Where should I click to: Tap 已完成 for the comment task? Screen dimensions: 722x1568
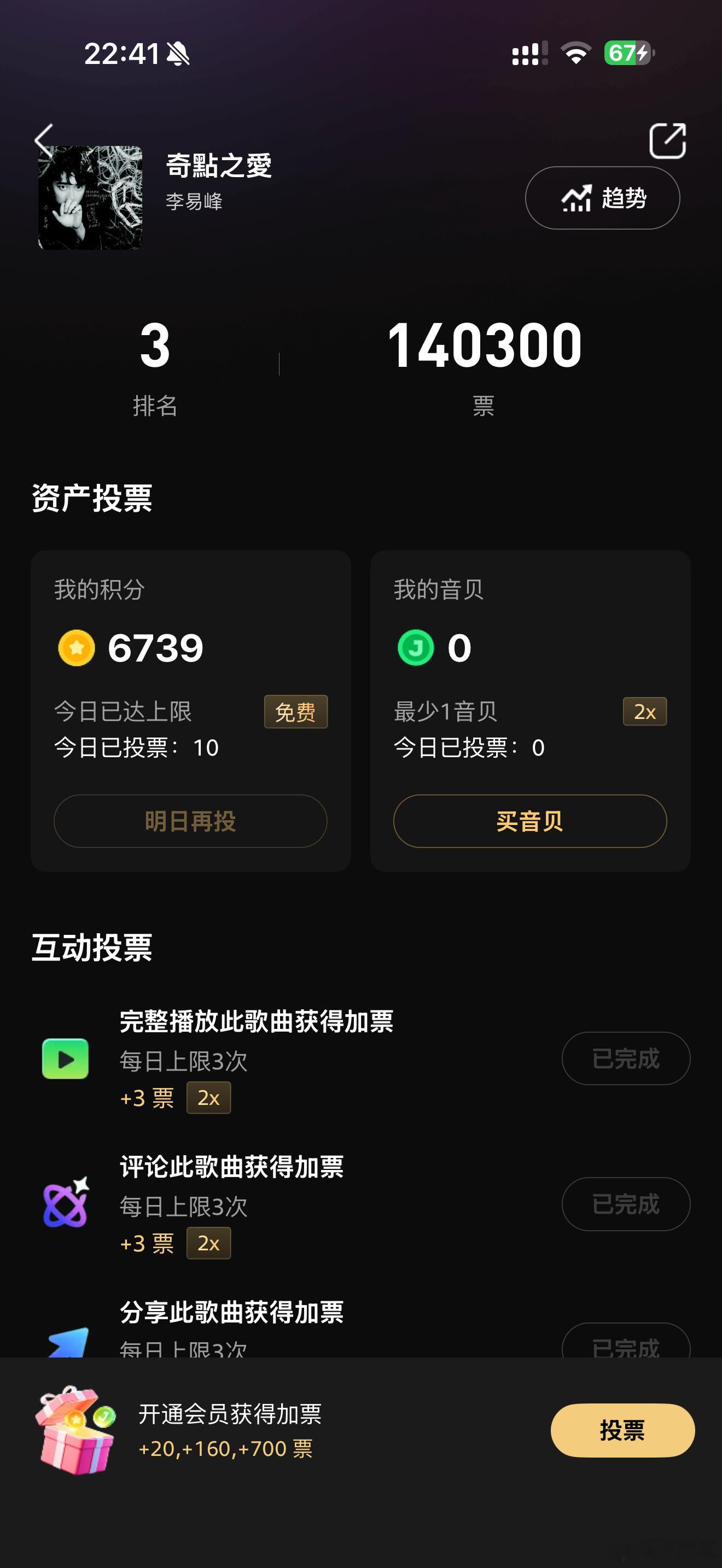[626, 1204]
